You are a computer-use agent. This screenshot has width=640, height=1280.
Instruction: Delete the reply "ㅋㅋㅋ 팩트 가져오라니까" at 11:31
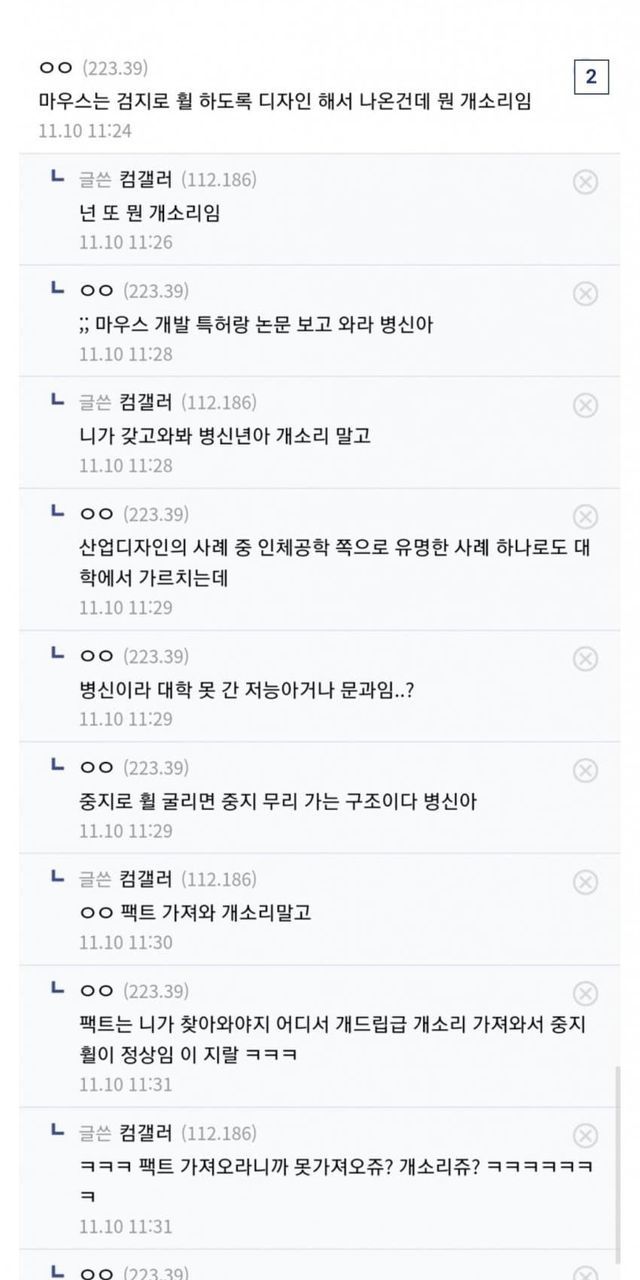point(586,1135)
